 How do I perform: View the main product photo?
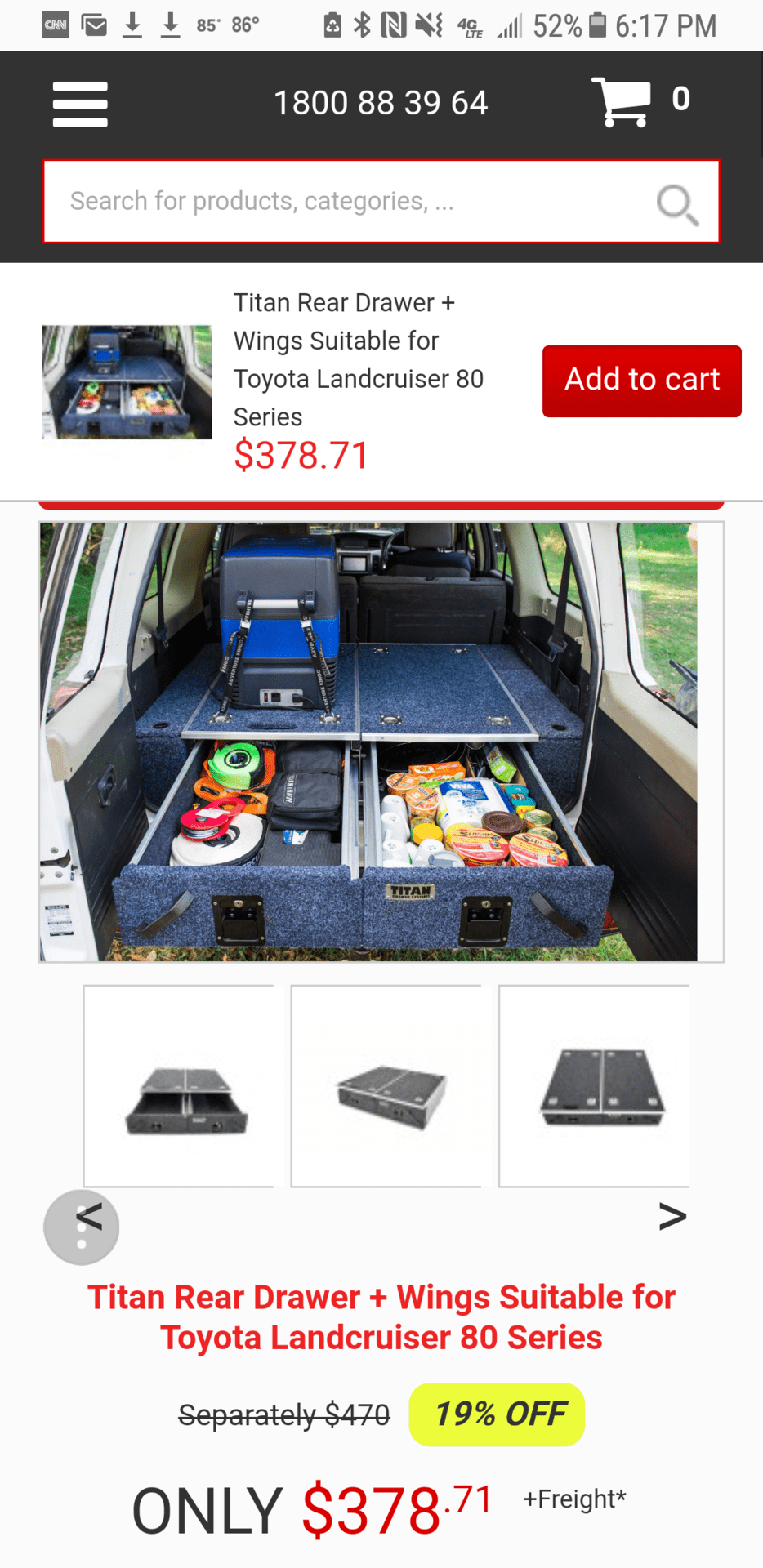click(x=381, y=742)
